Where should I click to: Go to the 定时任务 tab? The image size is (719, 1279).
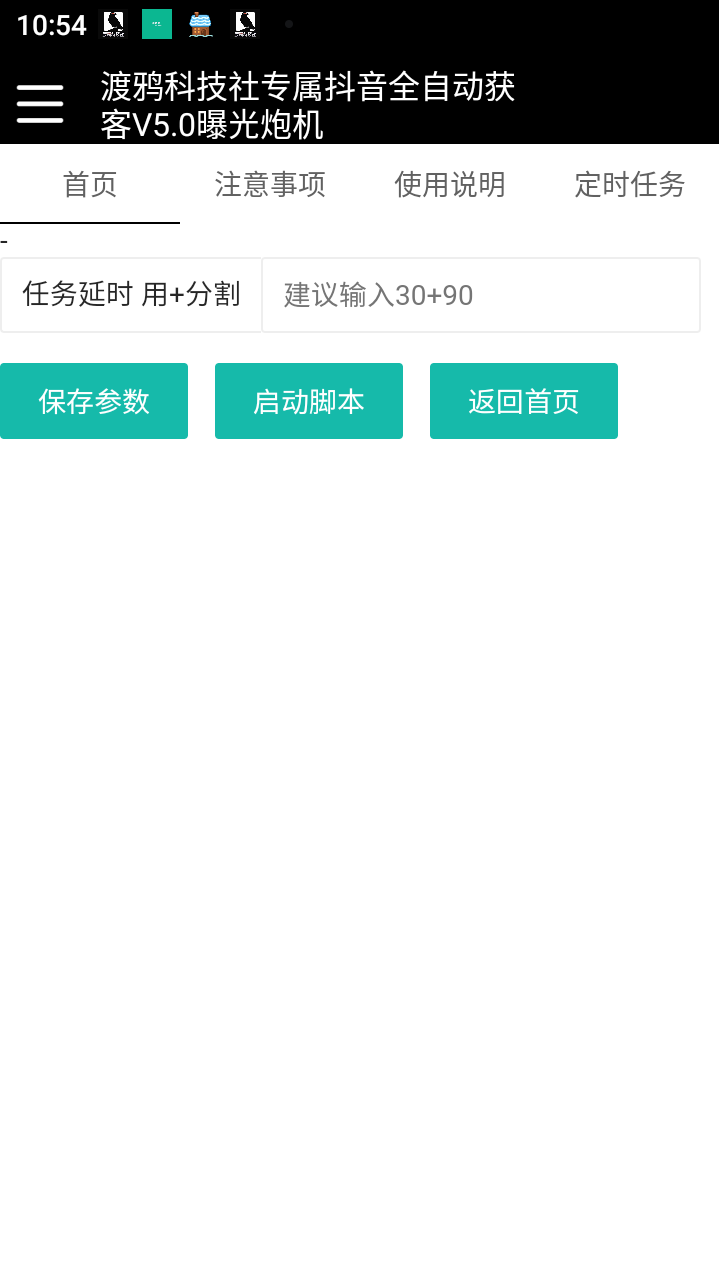(629, 184)
